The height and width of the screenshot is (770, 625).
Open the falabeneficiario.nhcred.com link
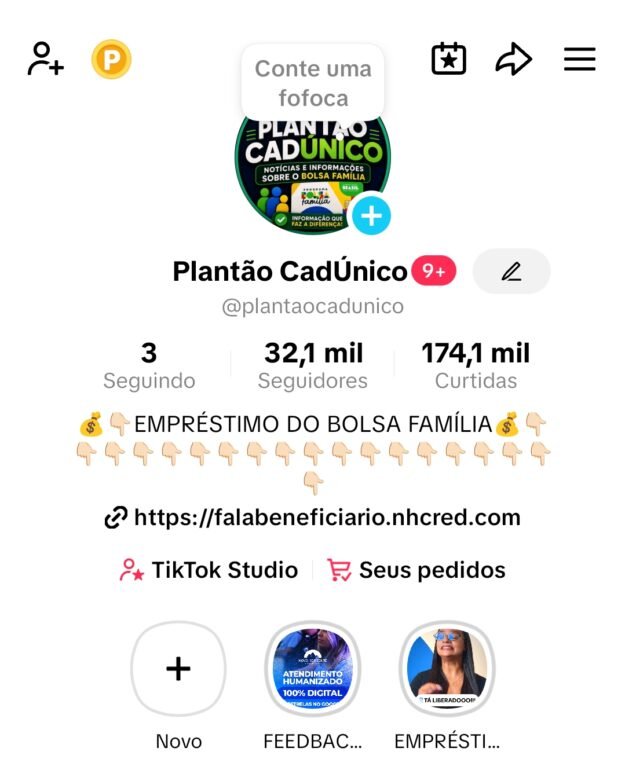point(313,518)
